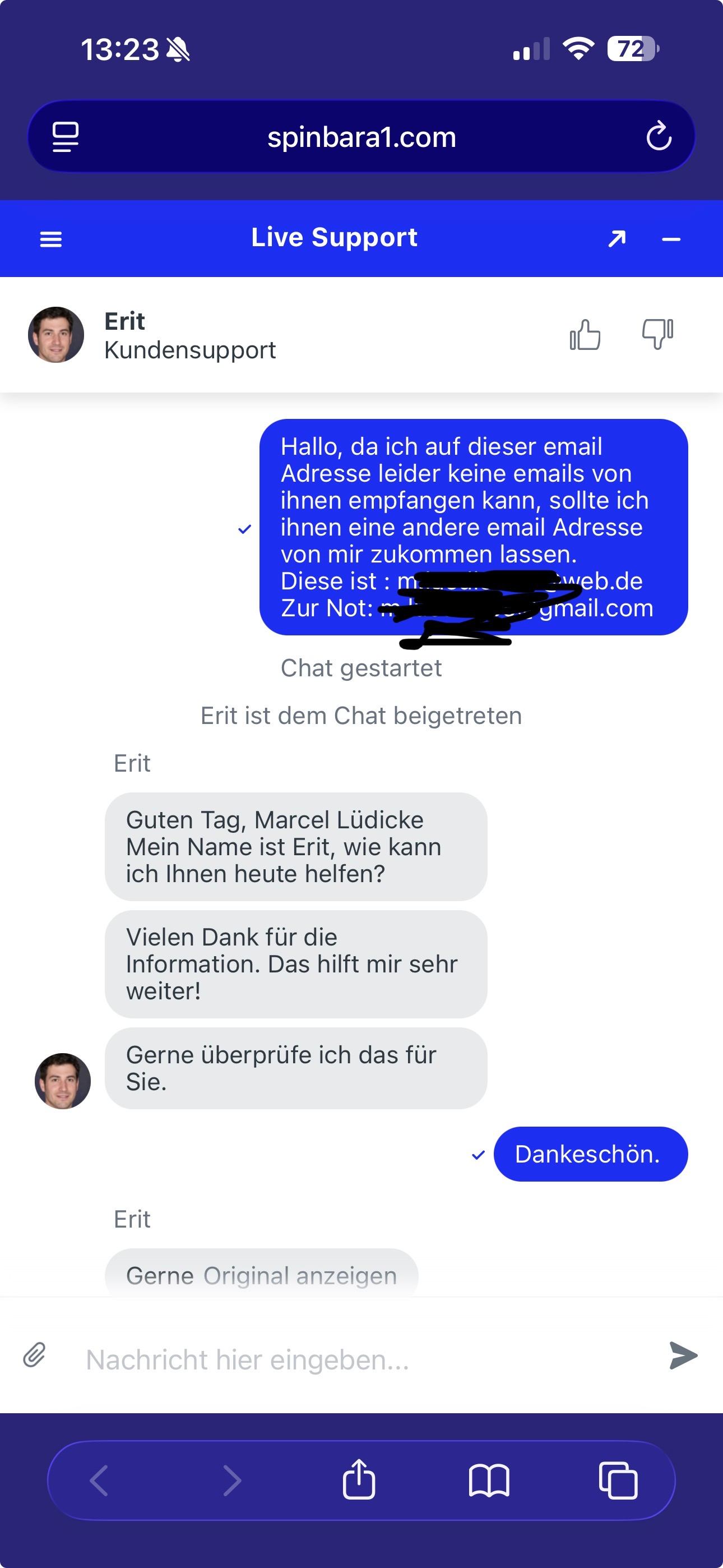The width and height of the screenshot is (723, 1568).
Task: Minimize the Live Support chat
Action: click(671, 239)
